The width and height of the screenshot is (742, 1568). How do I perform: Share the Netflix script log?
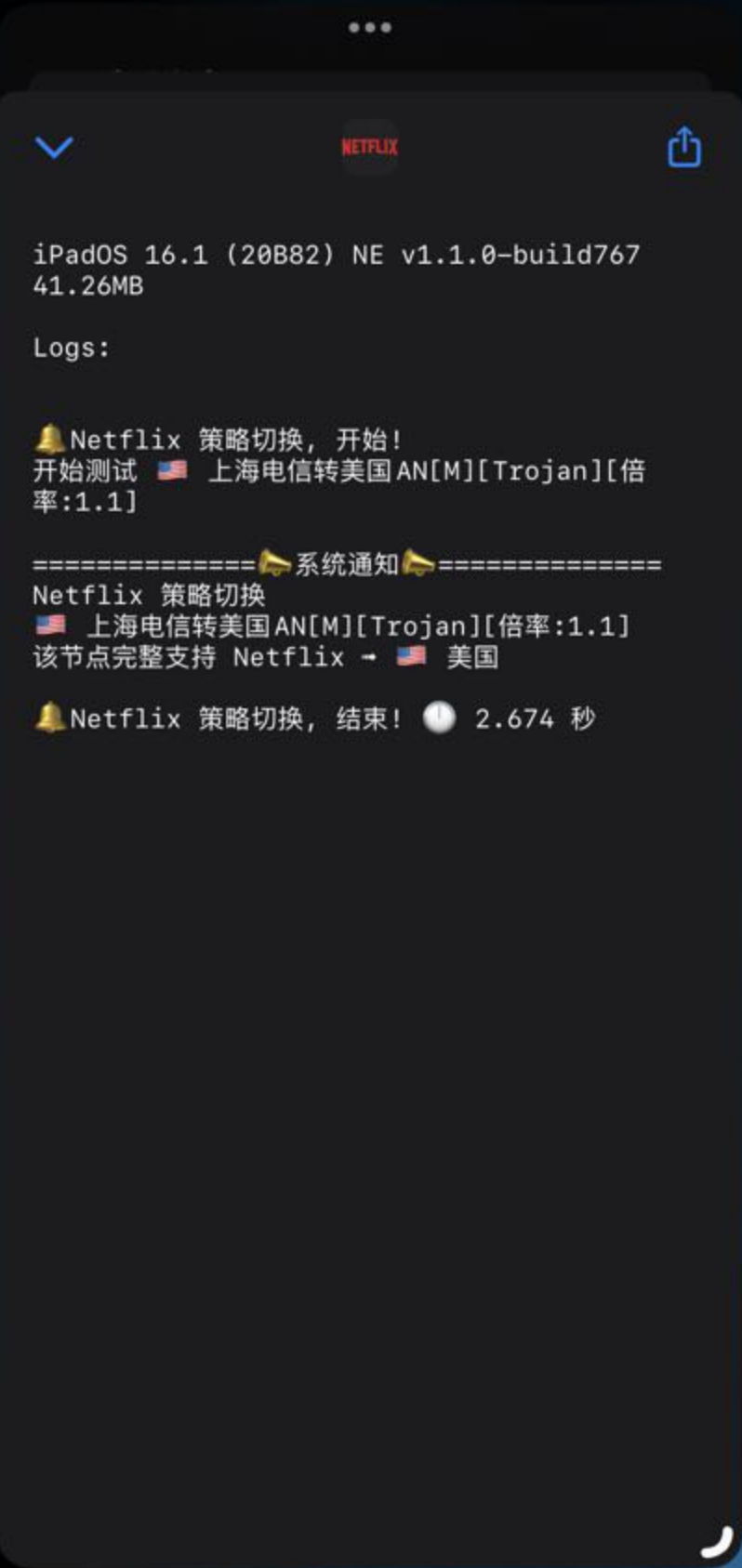[683, 147]
